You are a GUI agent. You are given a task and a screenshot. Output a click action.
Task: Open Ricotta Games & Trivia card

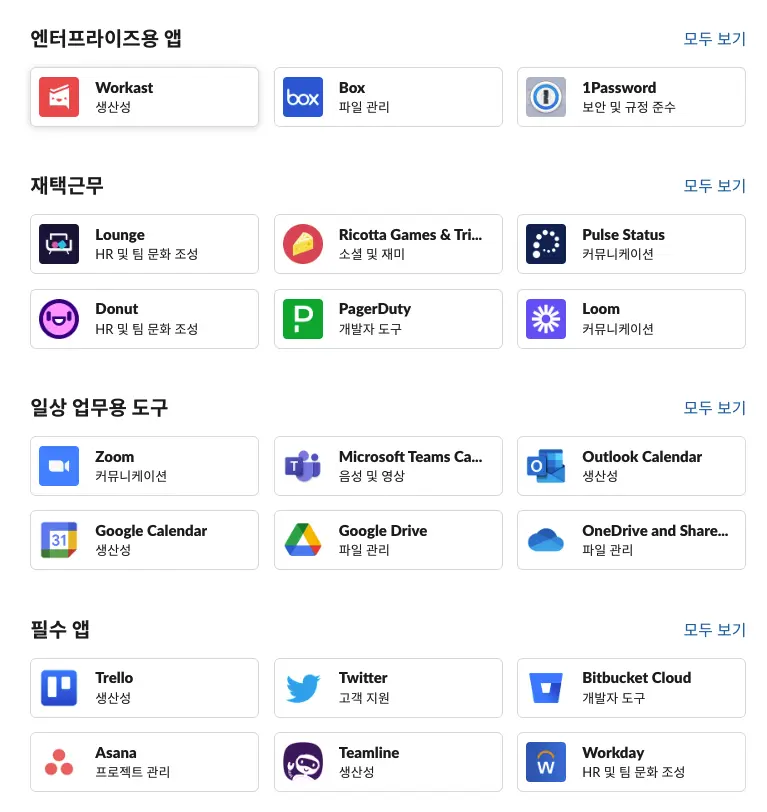[388, 244]
